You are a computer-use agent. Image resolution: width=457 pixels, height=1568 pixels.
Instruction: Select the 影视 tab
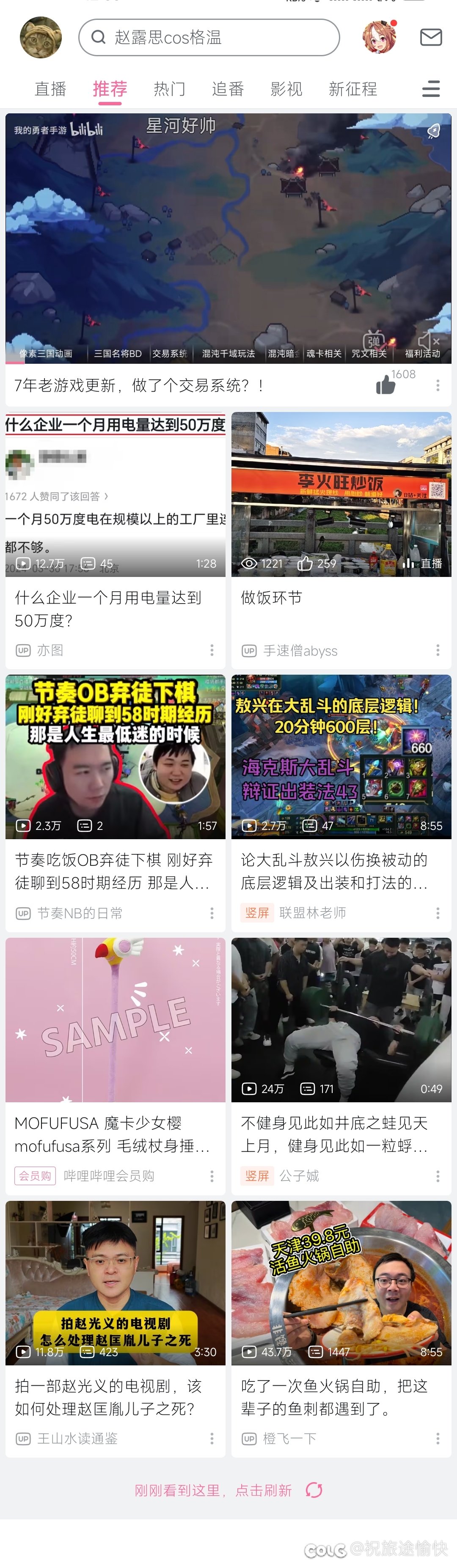[x=286, y=90]
